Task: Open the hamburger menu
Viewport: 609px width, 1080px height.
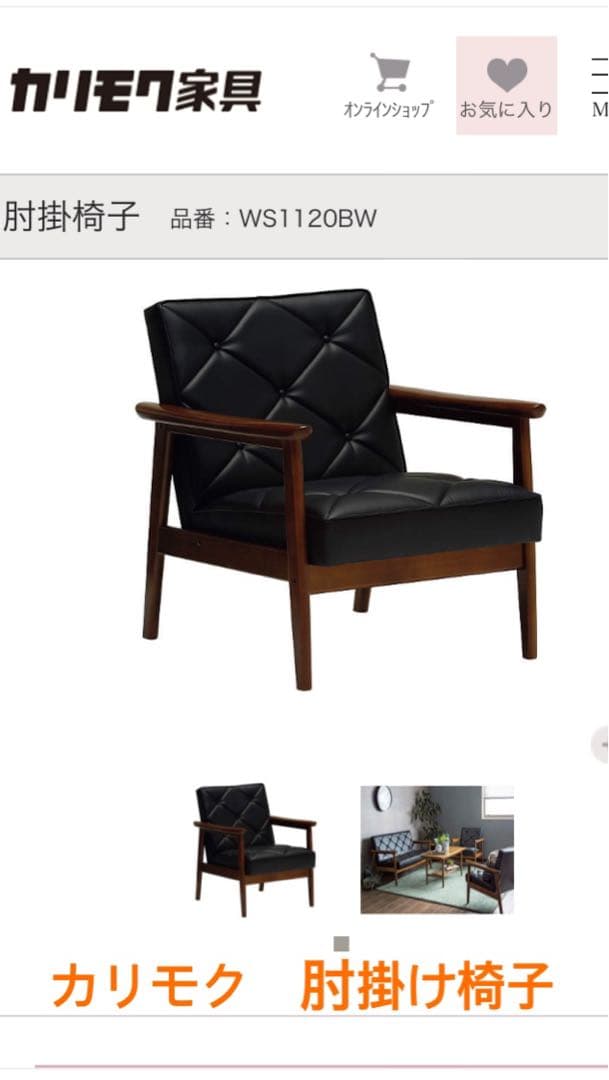Action: 599,86
